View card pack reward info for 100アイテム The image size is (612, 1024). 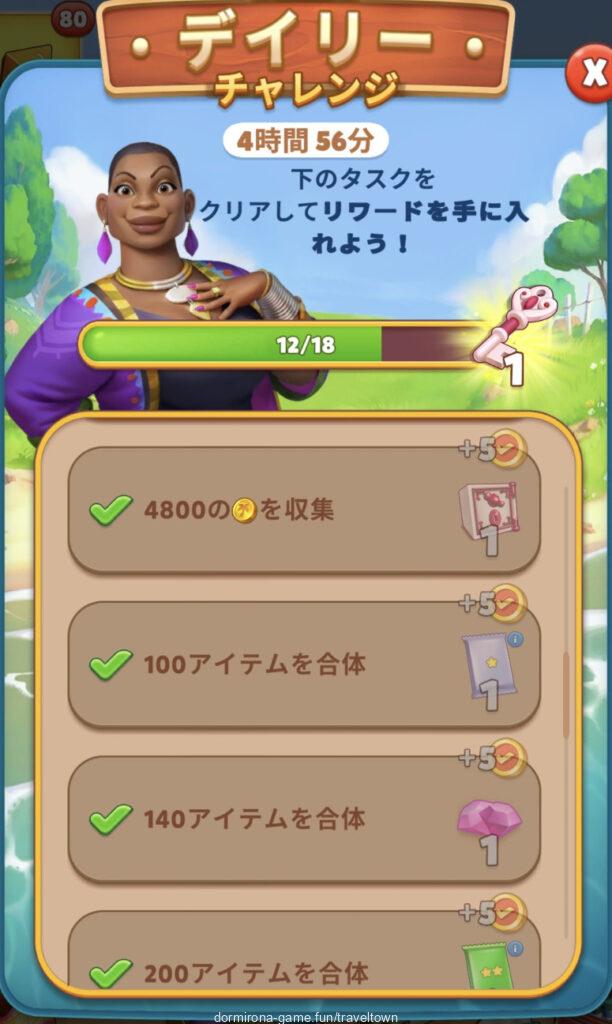516,638
